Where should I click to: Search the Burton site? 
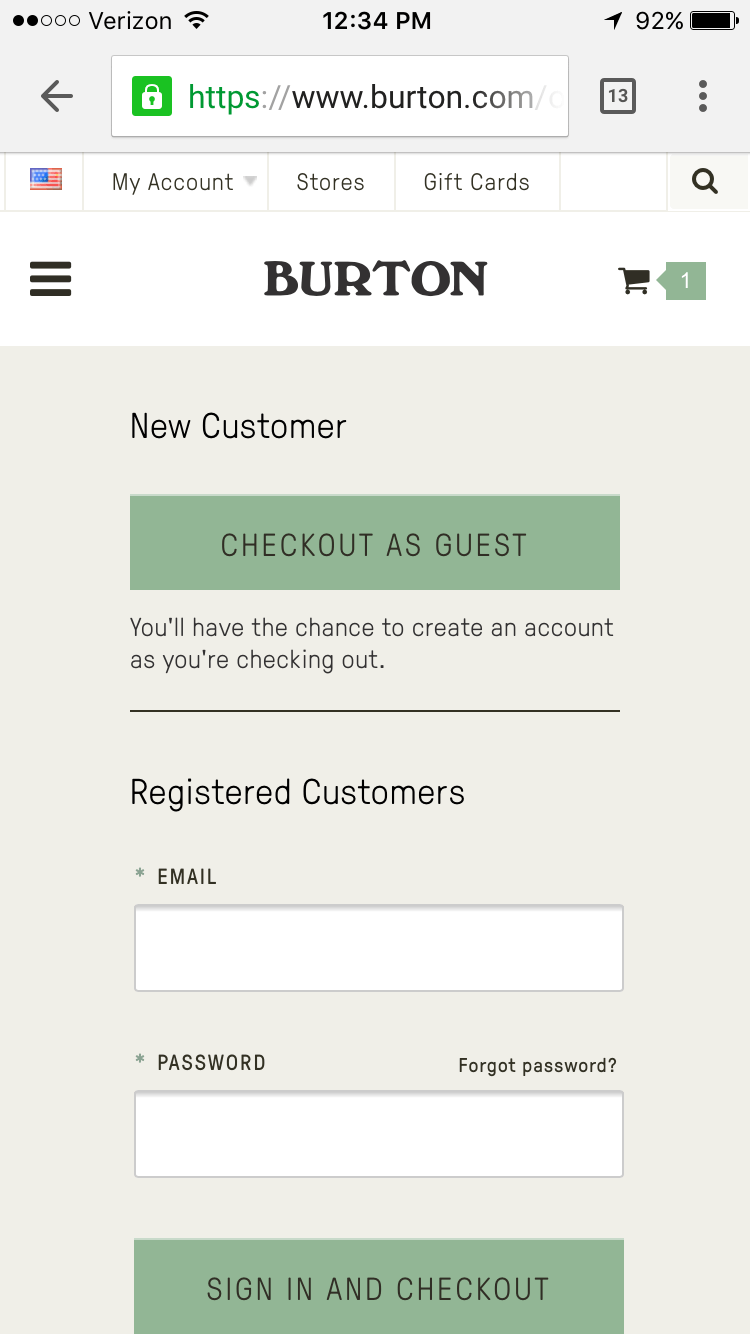[x=705, y=182]
